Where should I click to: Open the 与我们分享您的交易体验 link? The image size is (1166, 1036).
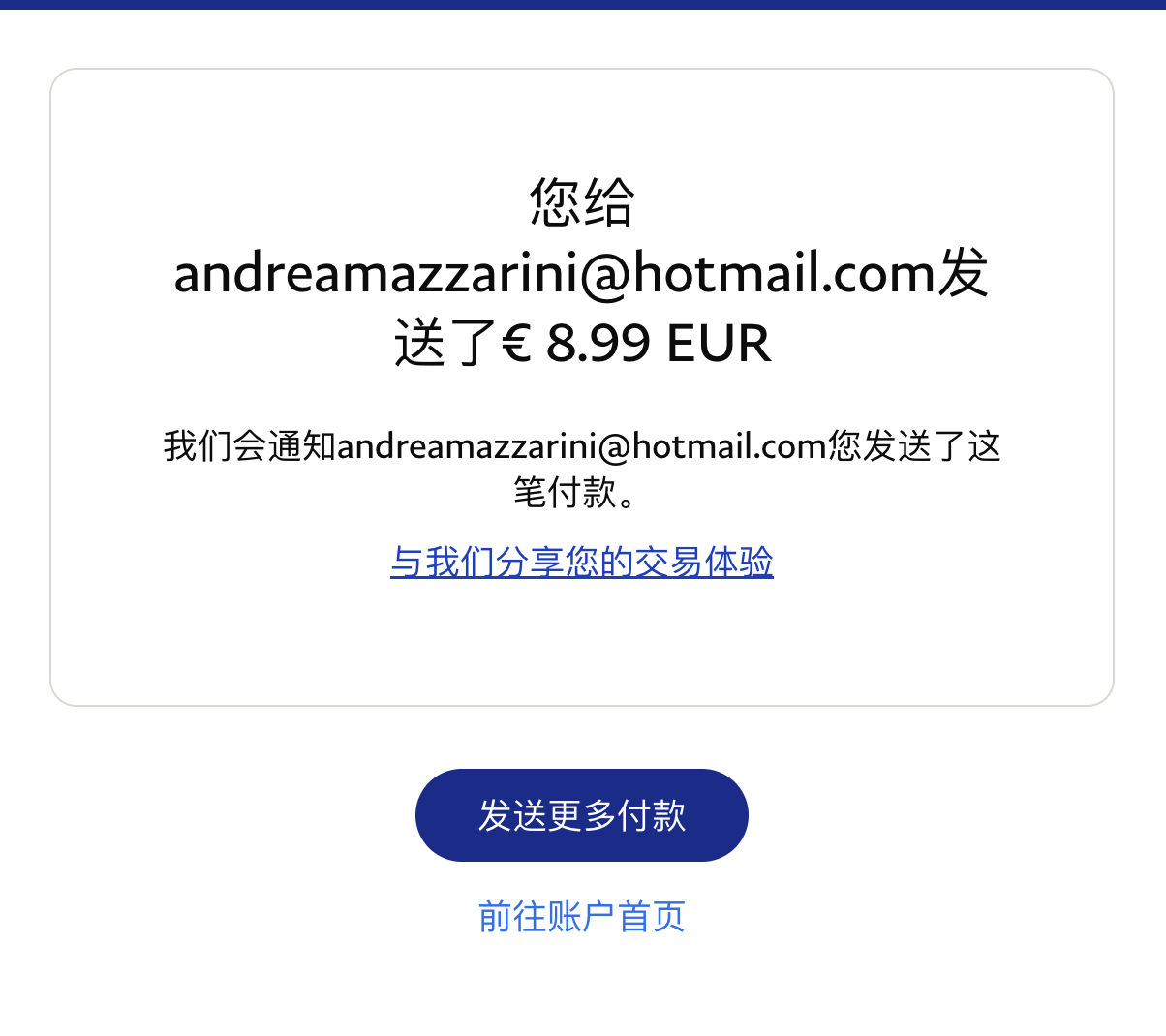click(581, 562)
